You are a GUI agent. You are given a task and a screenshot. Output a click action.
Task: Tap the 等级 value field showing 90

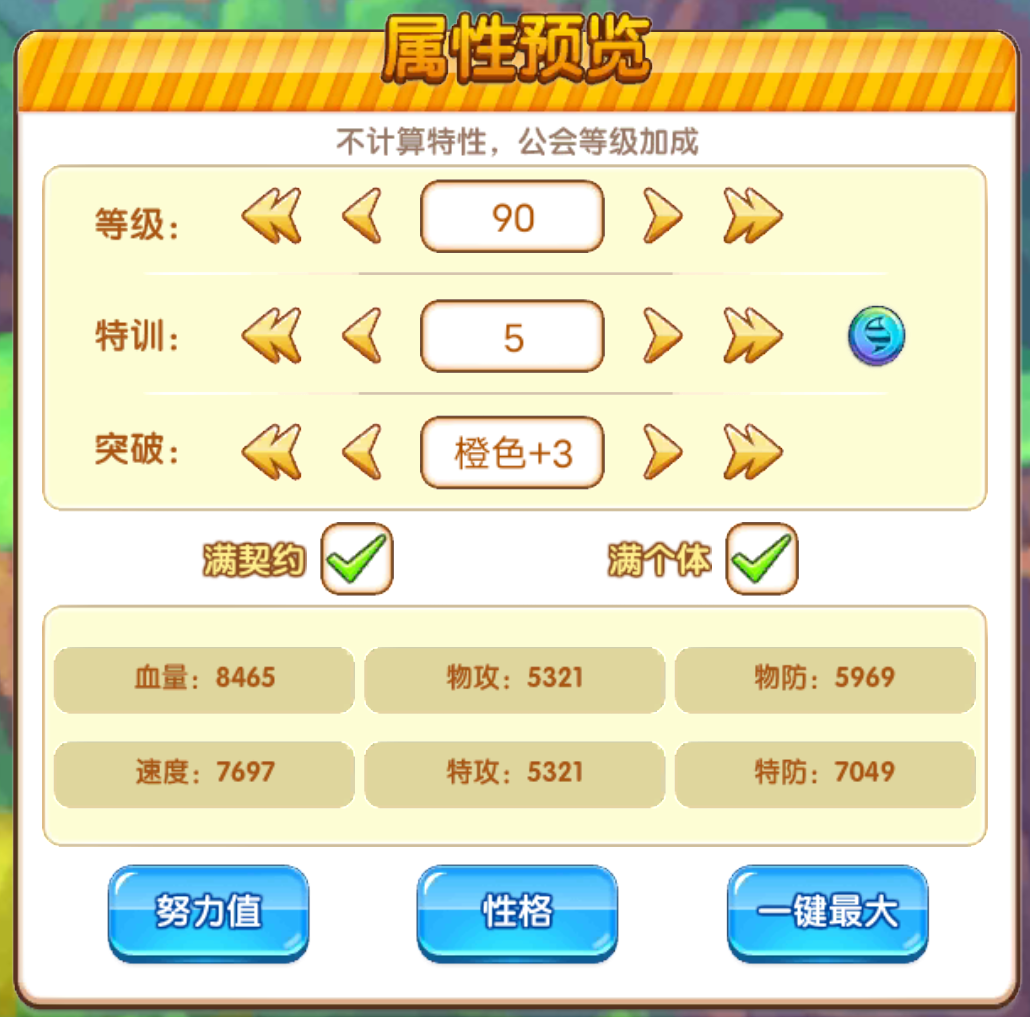tap(513, 216)
